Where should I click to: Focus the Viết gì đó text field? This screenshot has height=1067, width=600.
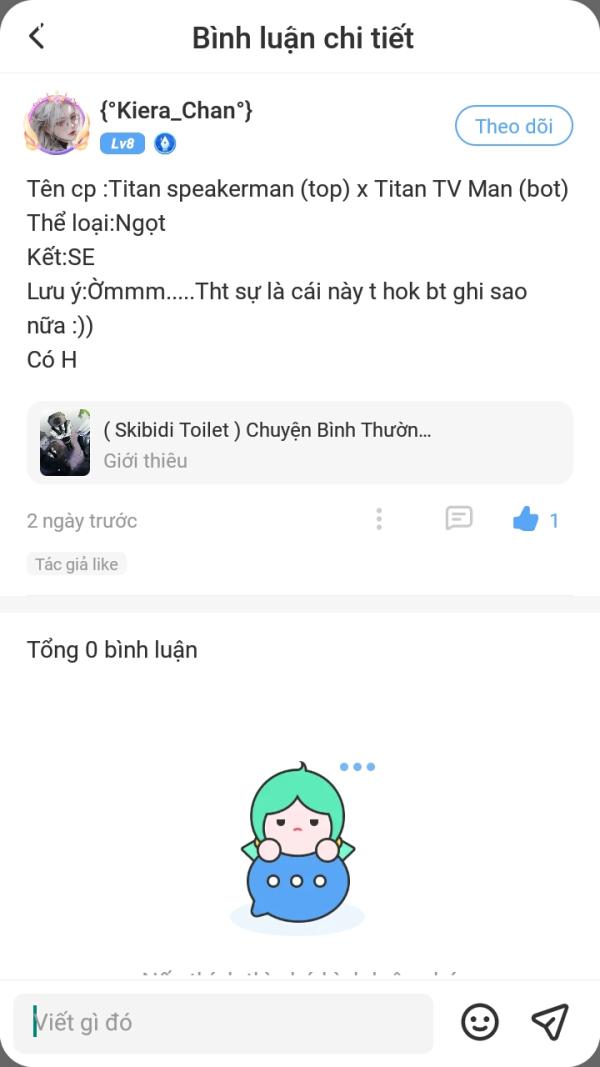coord(223,1022)
